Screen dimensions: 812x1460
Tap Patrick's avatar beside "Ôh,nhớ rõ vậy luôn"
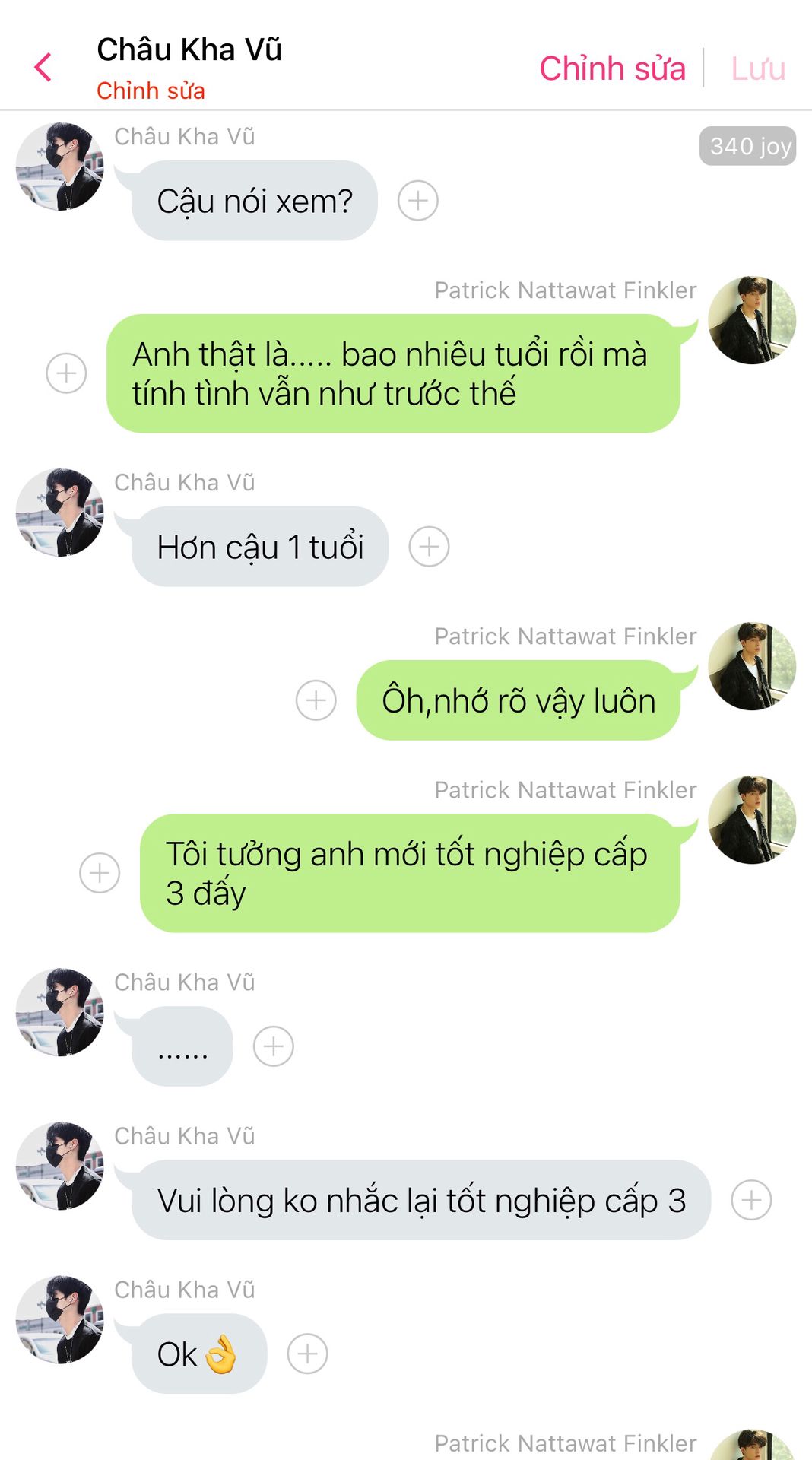(x=752, y=666)
